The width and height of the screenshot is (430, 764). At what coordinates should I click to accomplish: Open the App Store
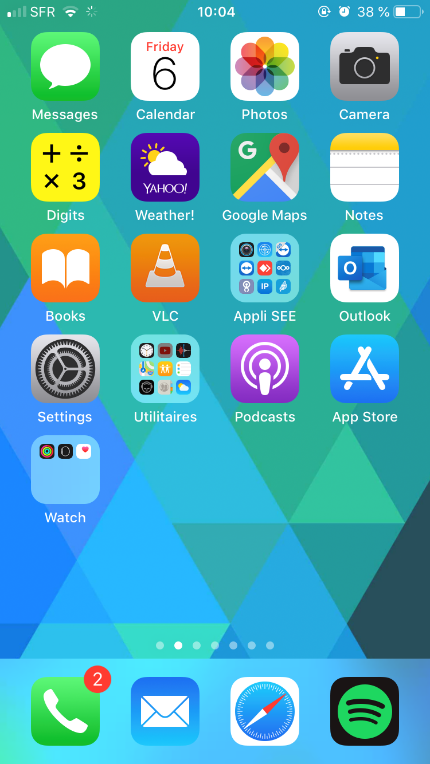pyautogui.click(x=364, y=369)
